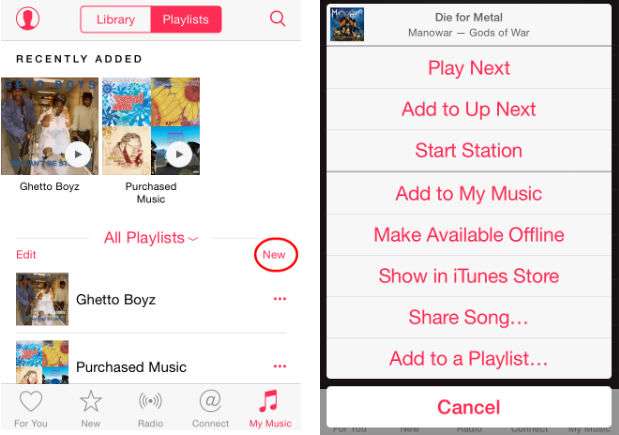Image resolution: width=619 pixels, height=435 pixels.
Task: Select Add to Up Next
Action: (x=468, y=109)
